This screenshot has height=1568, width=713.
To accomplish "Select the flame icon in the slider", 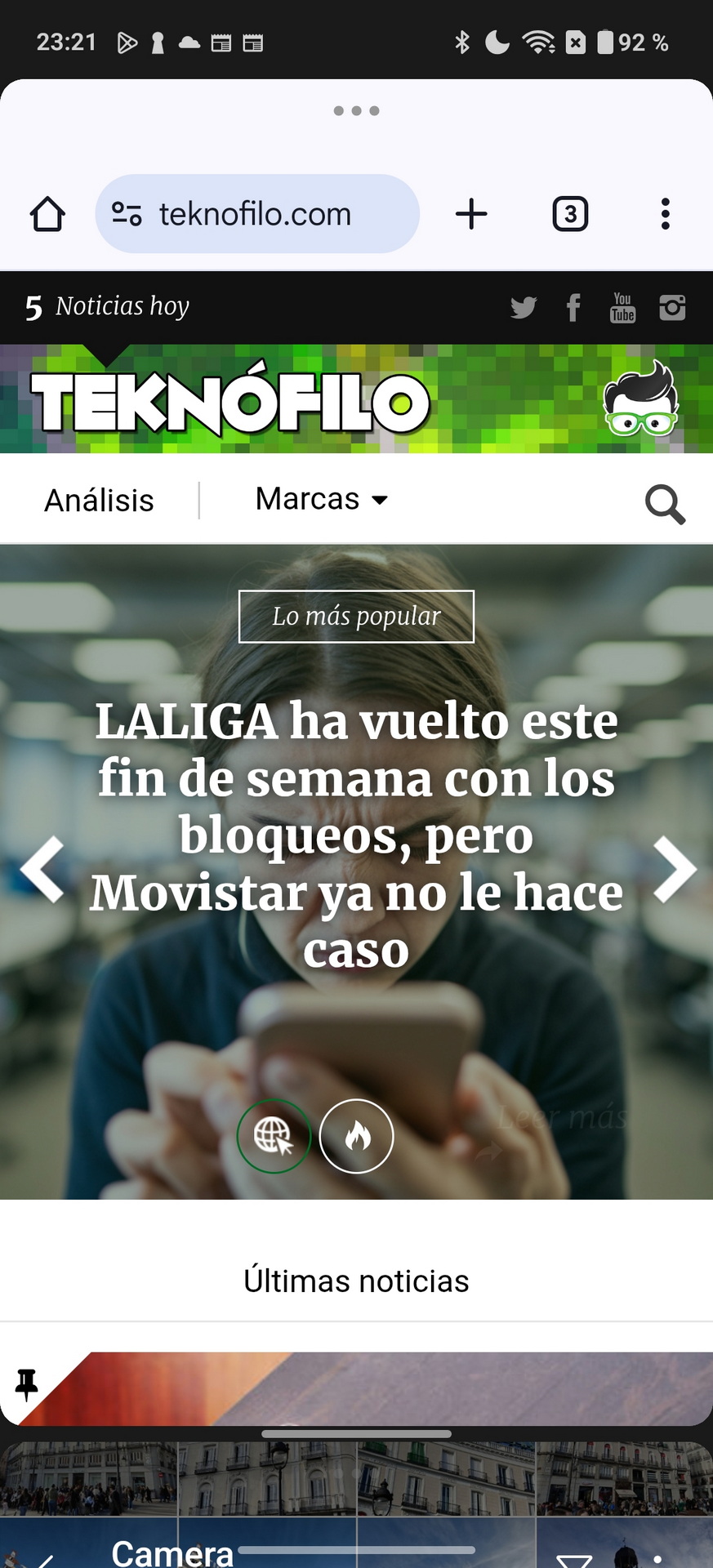I will click(356, 1136).
